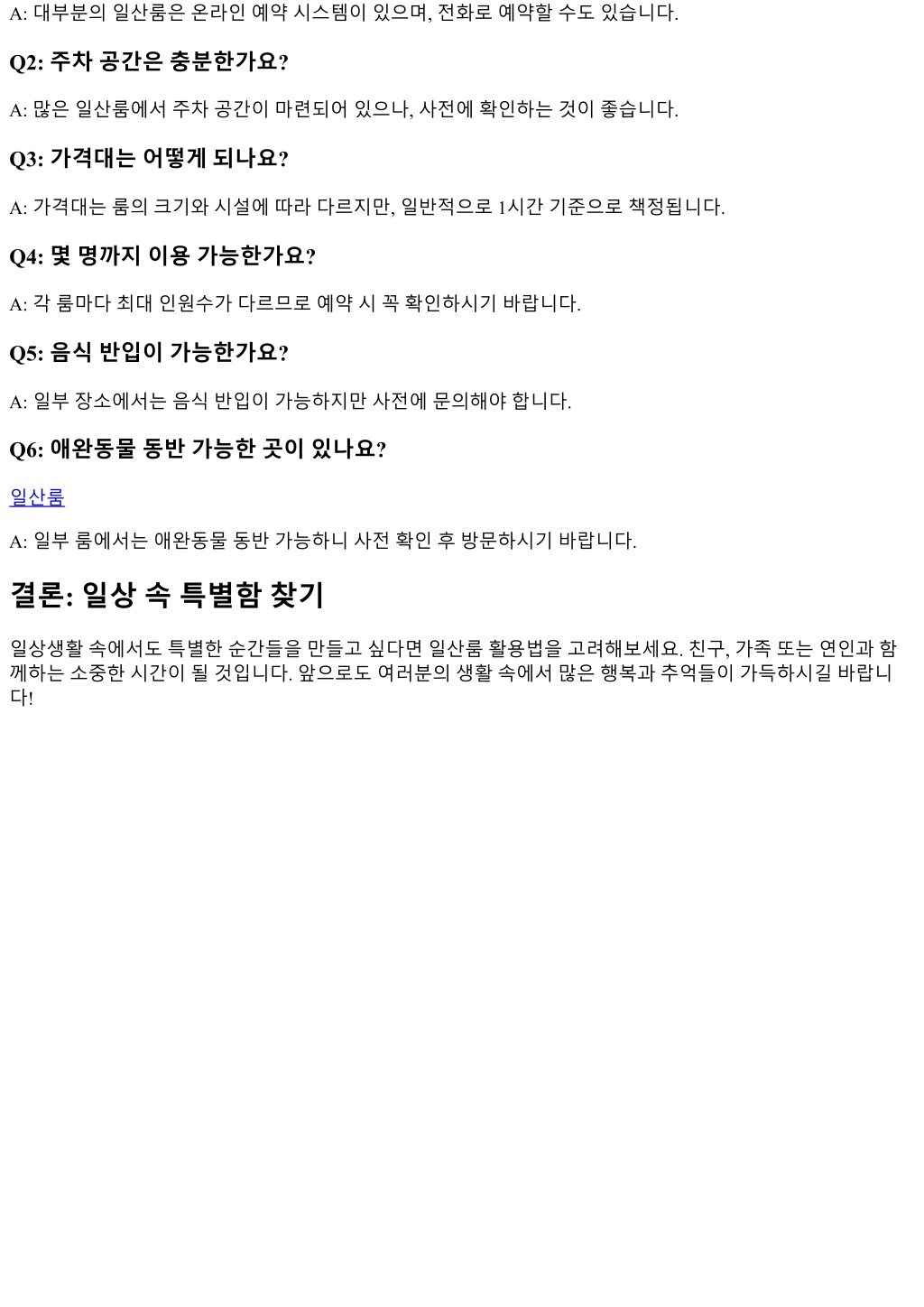Open the 일산룸 link

coord(37,497)
